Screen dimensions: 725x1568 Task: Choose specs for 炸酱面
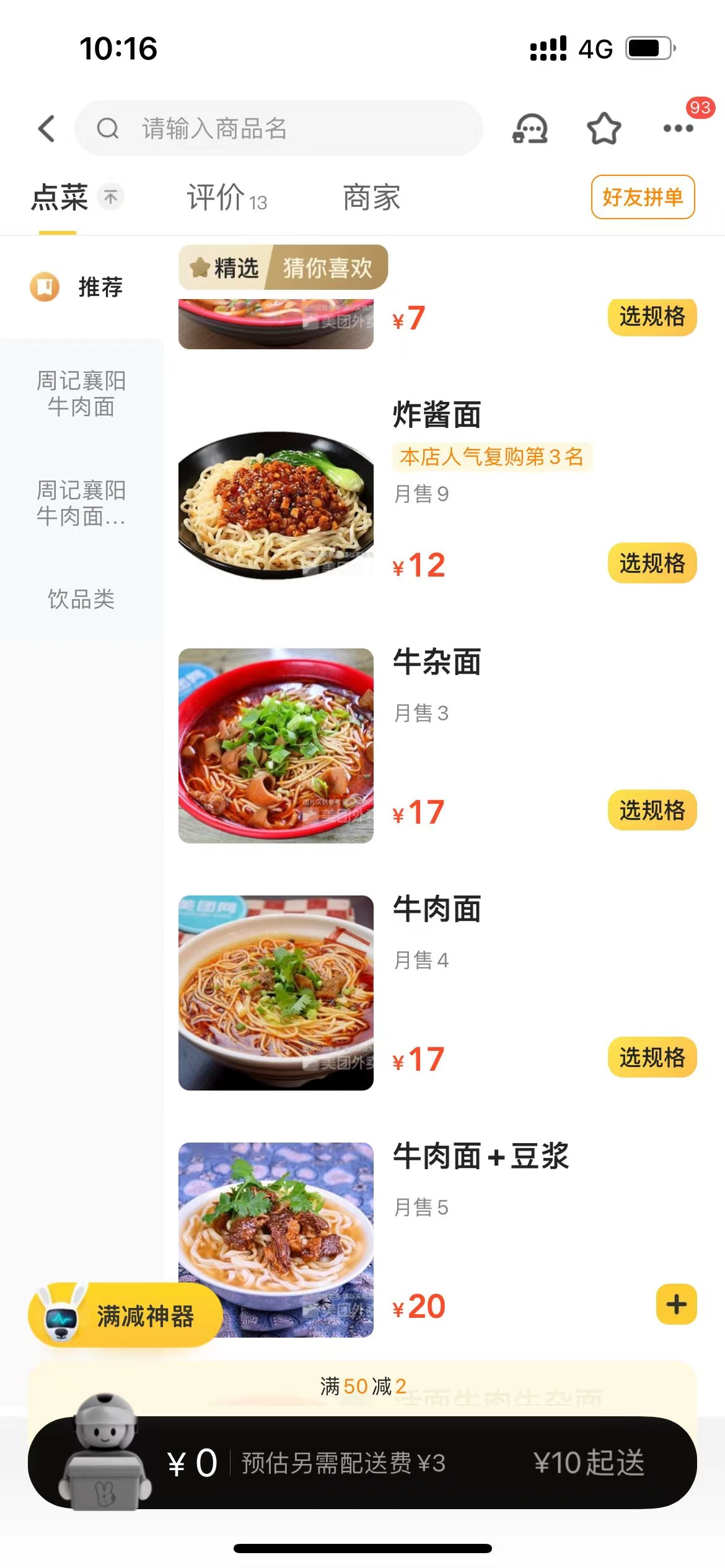[652, 564]
